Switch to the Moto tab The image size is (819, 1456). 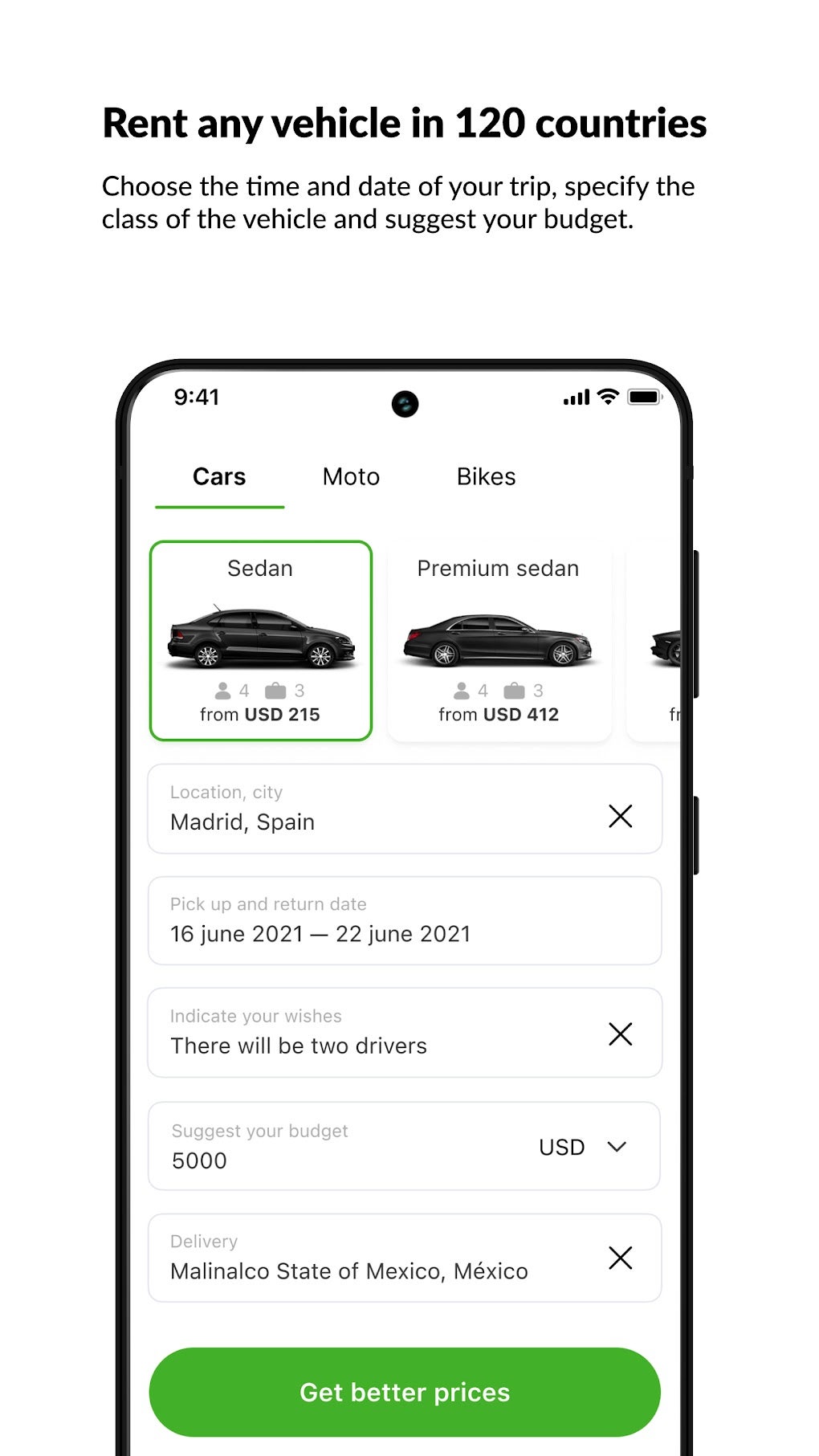point(351,476)
